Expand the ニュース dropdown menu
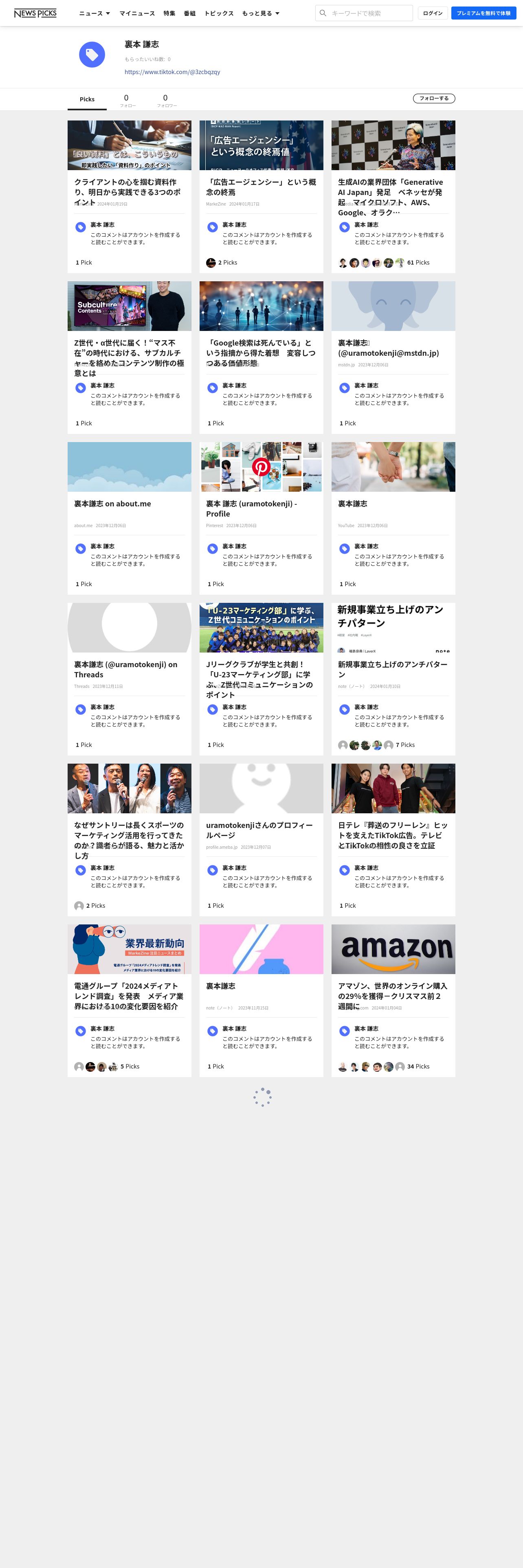Viewport: 523px width, 1568px height. click(x=94, y=13)
